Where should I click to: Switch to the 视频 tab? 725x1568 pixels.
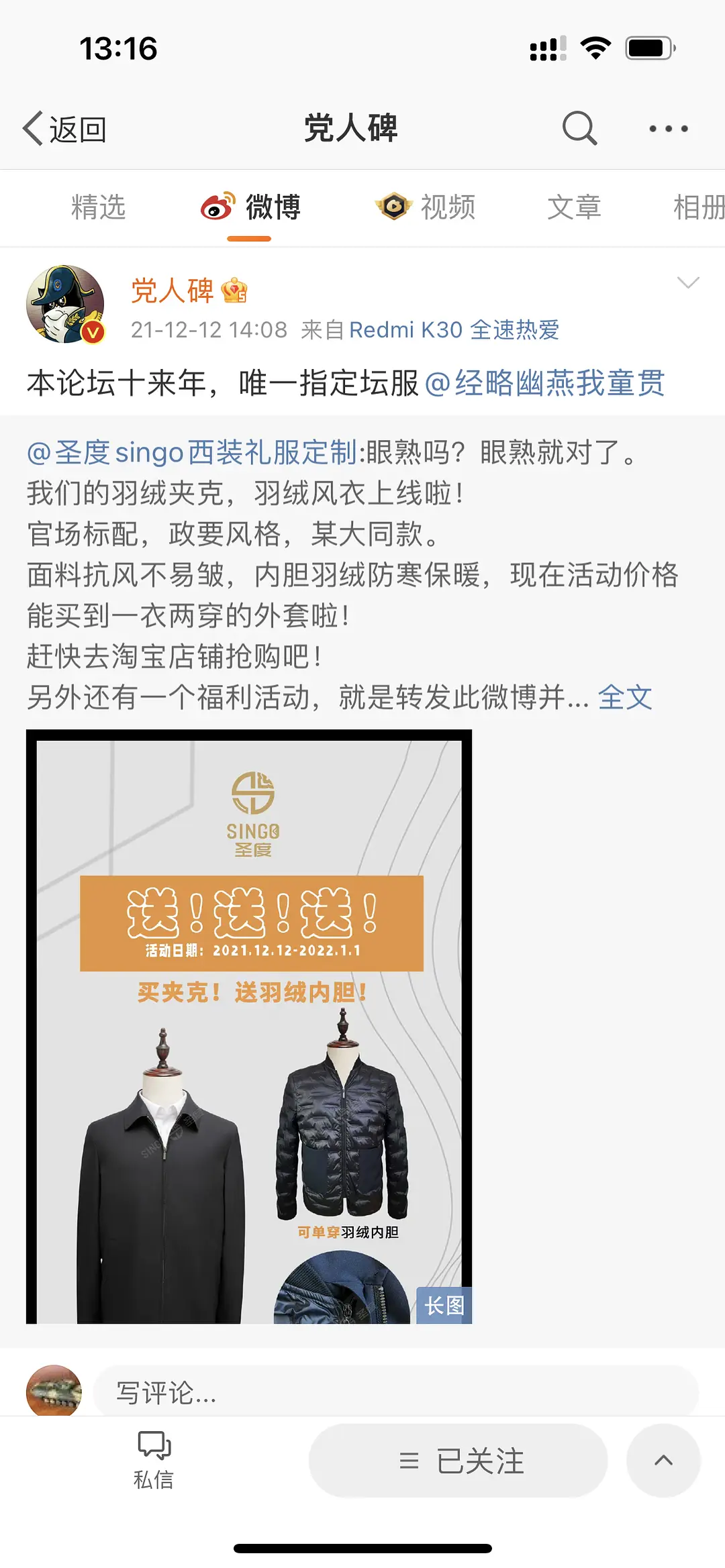click(426, 207)
